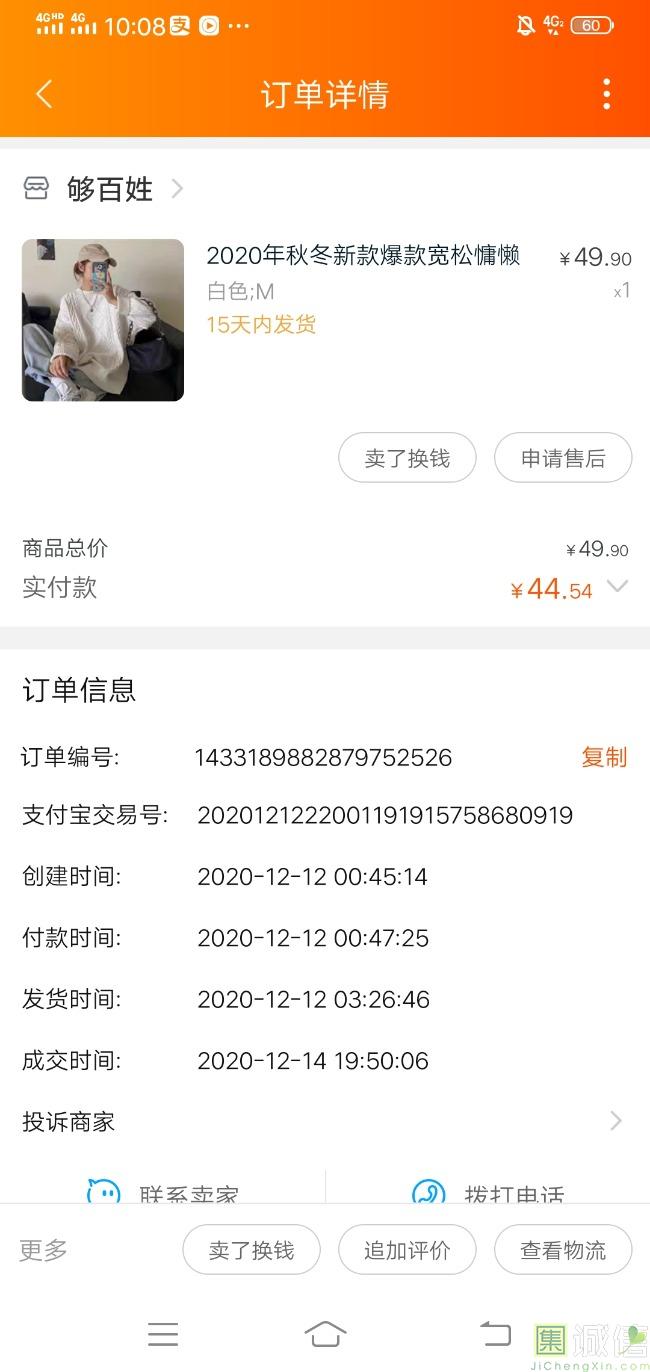Open the 投诉商家 complaint row
650x1372 pixels.
click(x=325, y=1122)
